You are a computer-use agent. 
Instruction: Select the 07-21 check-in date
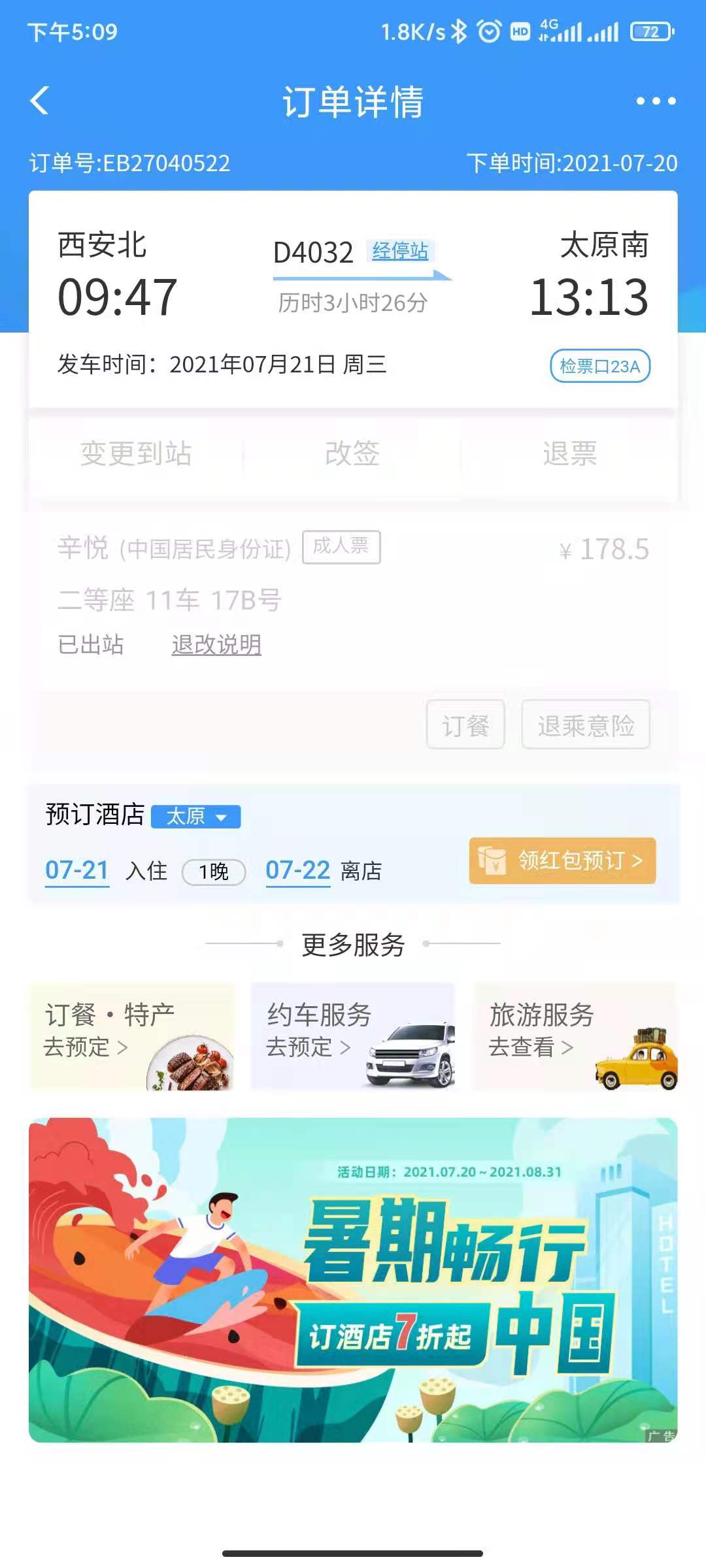77,871
